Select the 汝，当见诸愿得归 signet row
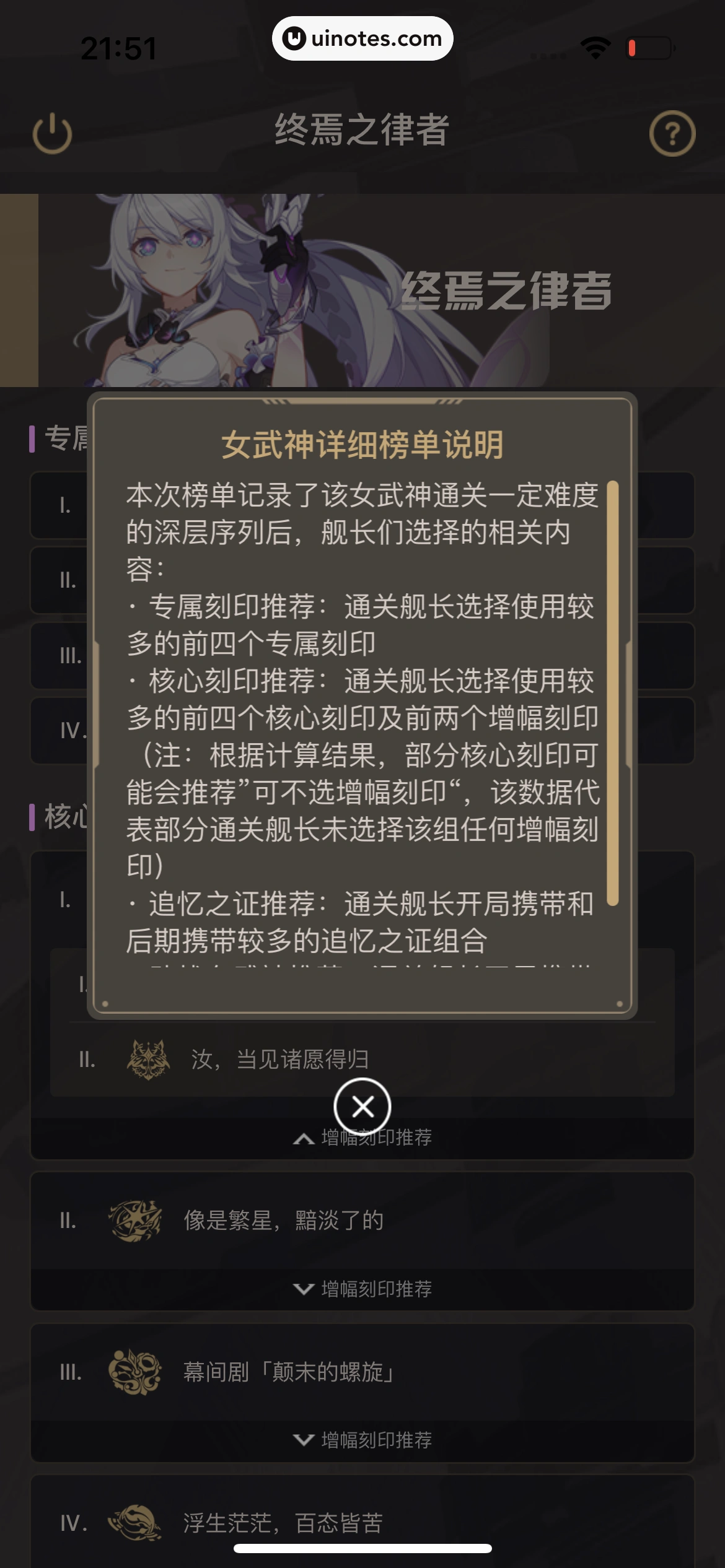Viewport: 725px width, 1568px height. point(362,1060)
